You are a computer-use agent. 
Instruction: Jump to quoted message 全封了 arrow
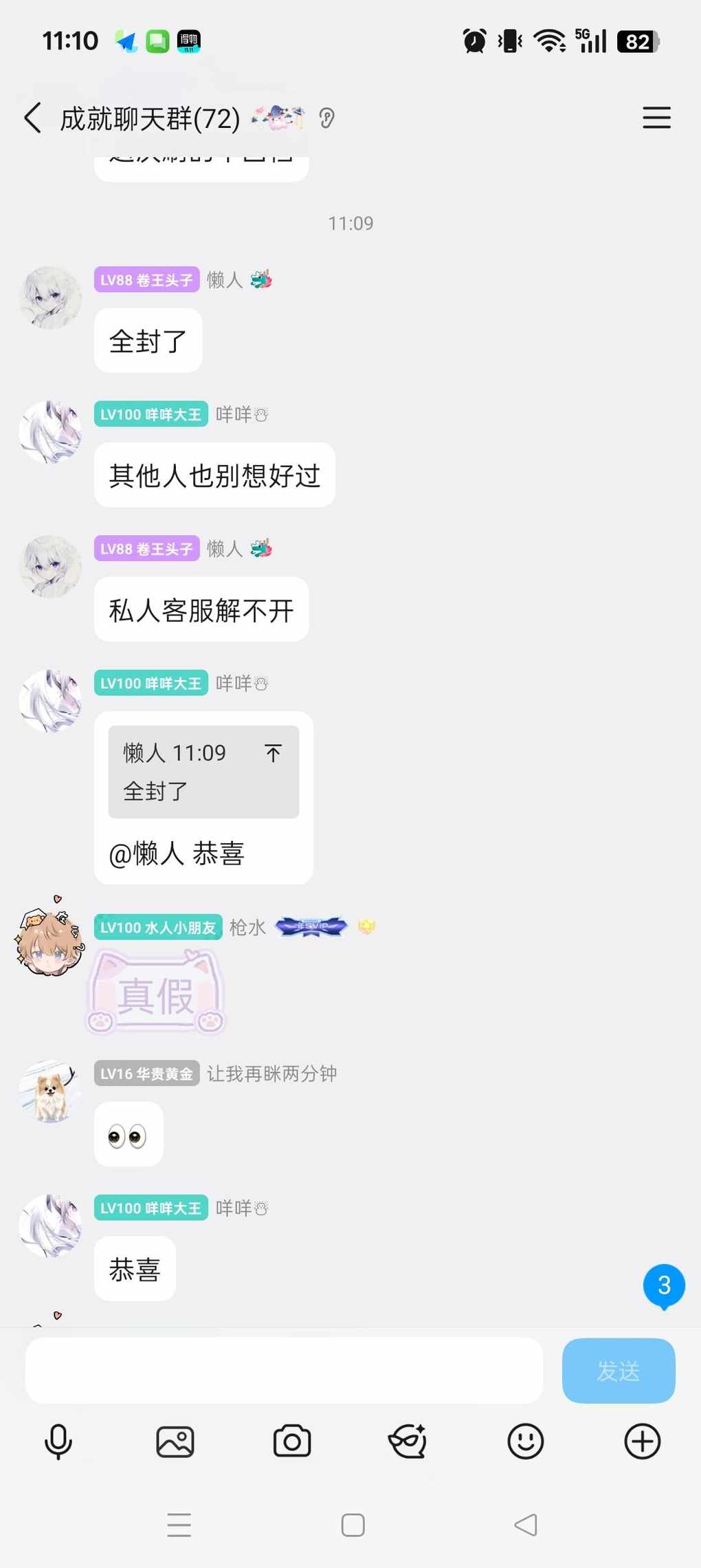point(273,753)
